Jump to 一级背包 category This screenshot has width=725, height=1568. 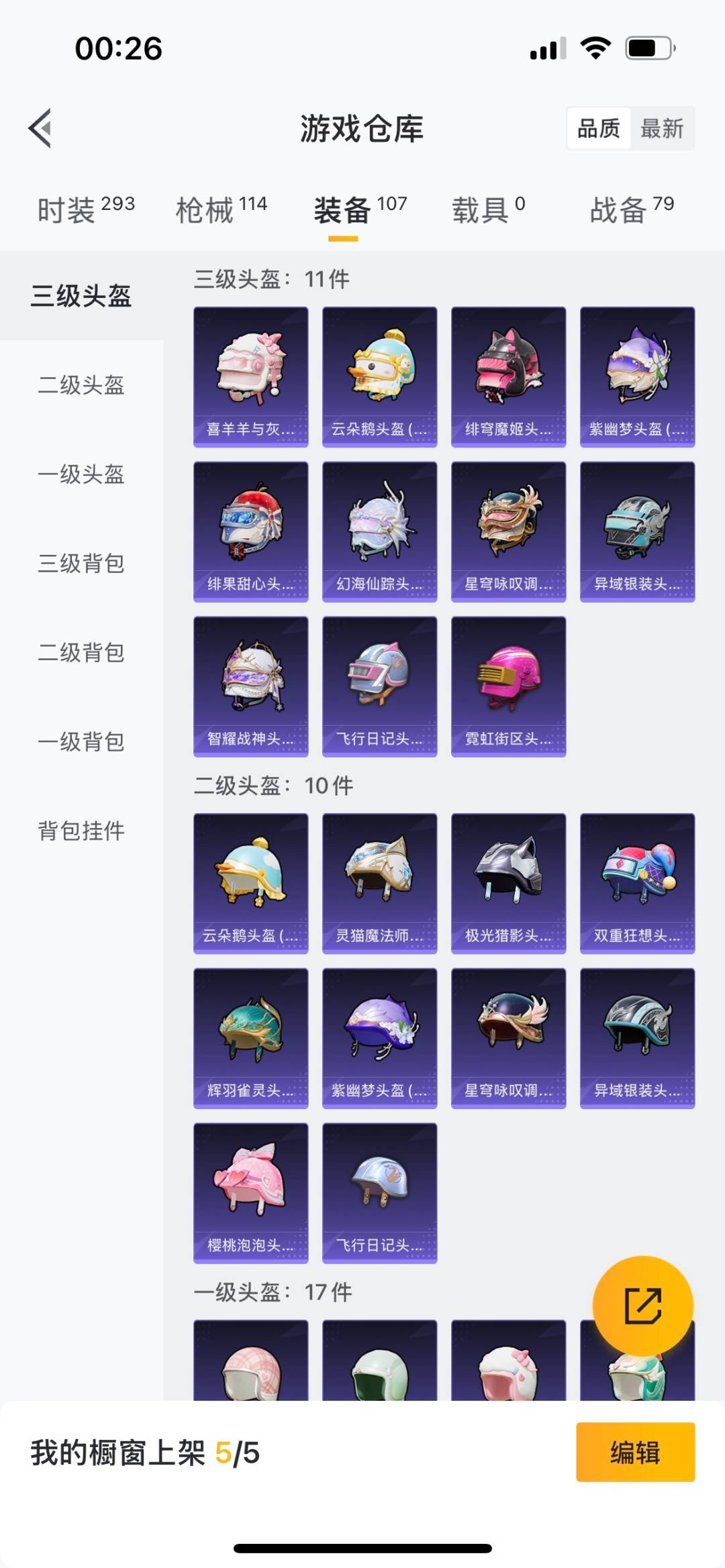[x=81, y=742]
